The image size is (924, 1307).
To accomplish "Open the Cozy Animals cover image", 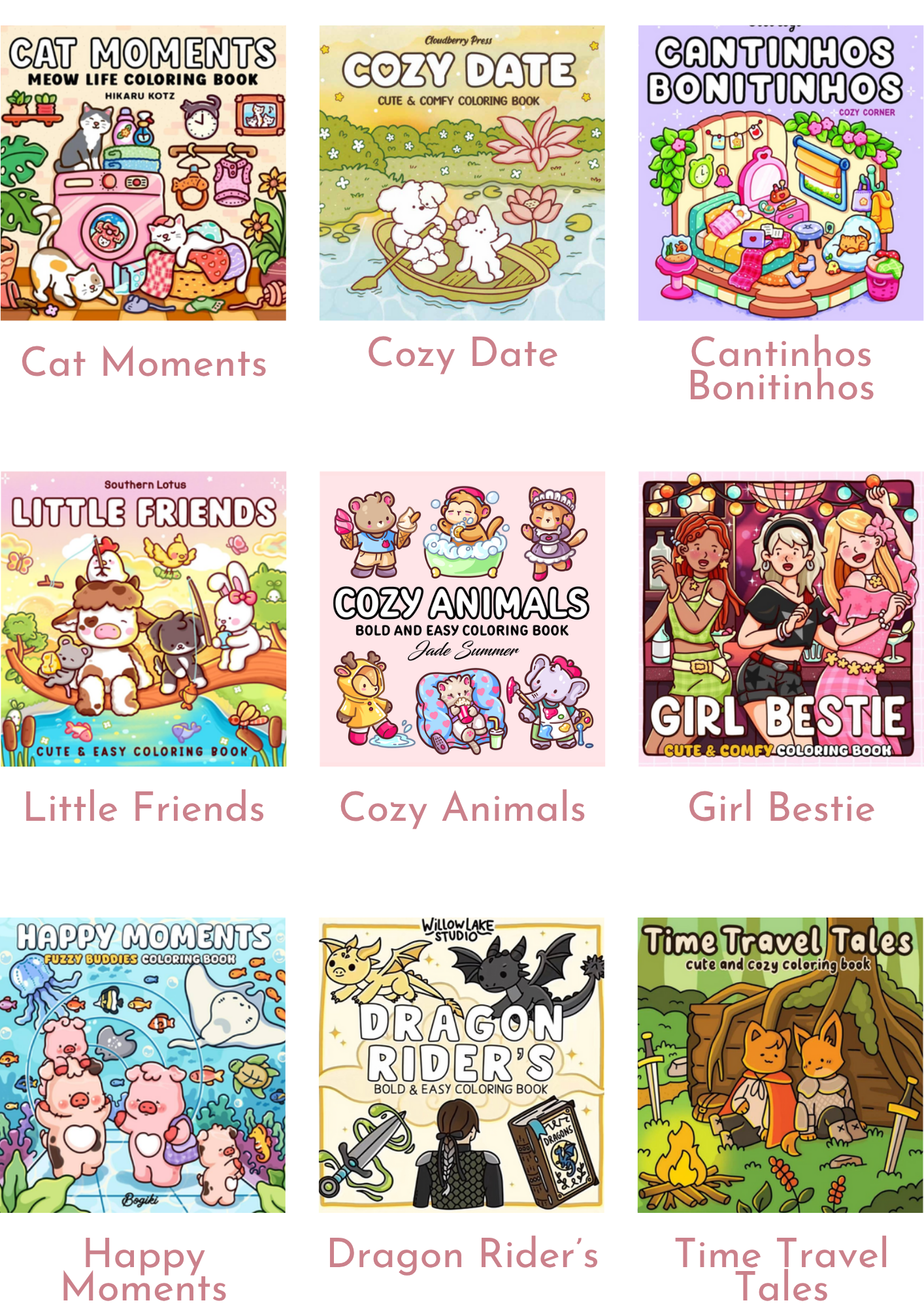I will tap(462, 619).
